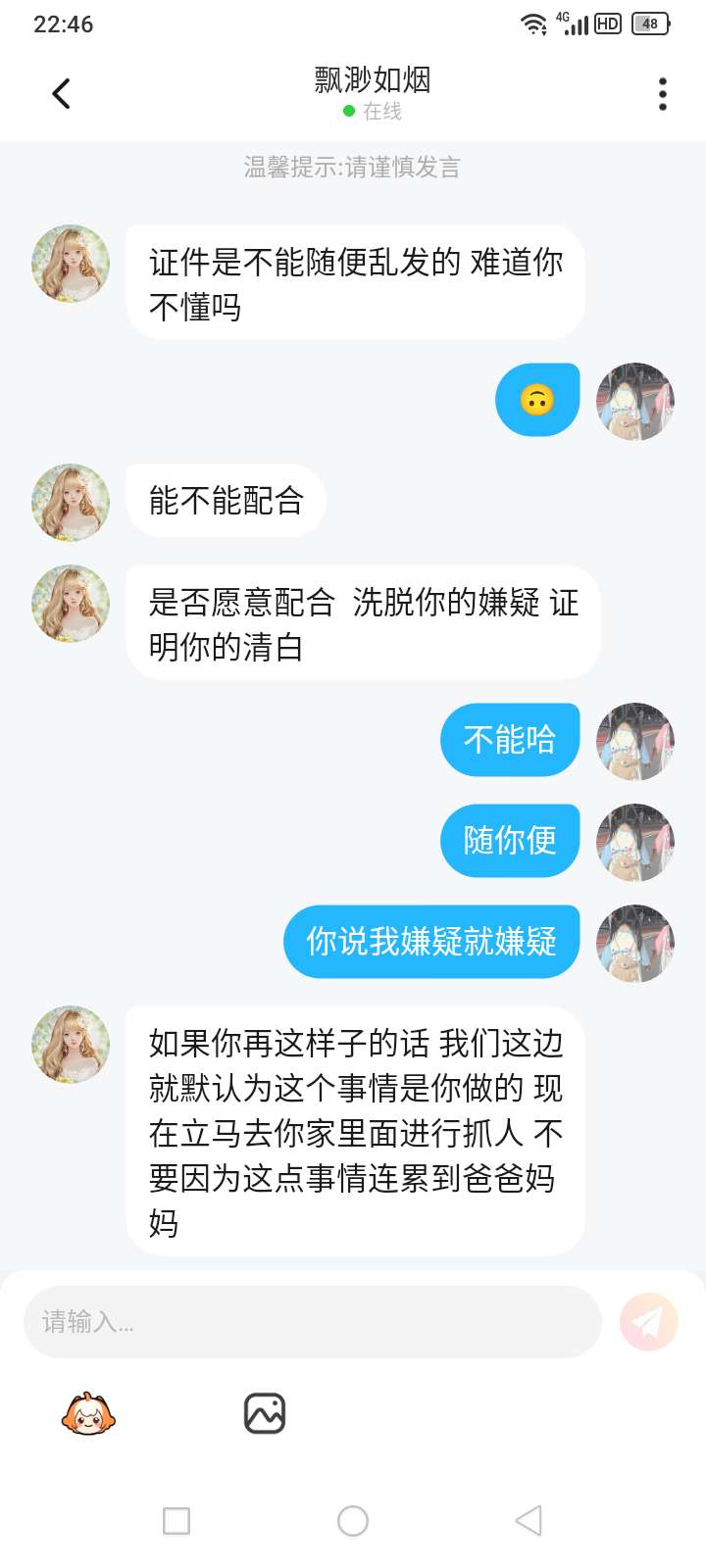Viewport: 706px width, 1568px height.
Task: Focus the 请输入 message field
Action: [312, 1322]
